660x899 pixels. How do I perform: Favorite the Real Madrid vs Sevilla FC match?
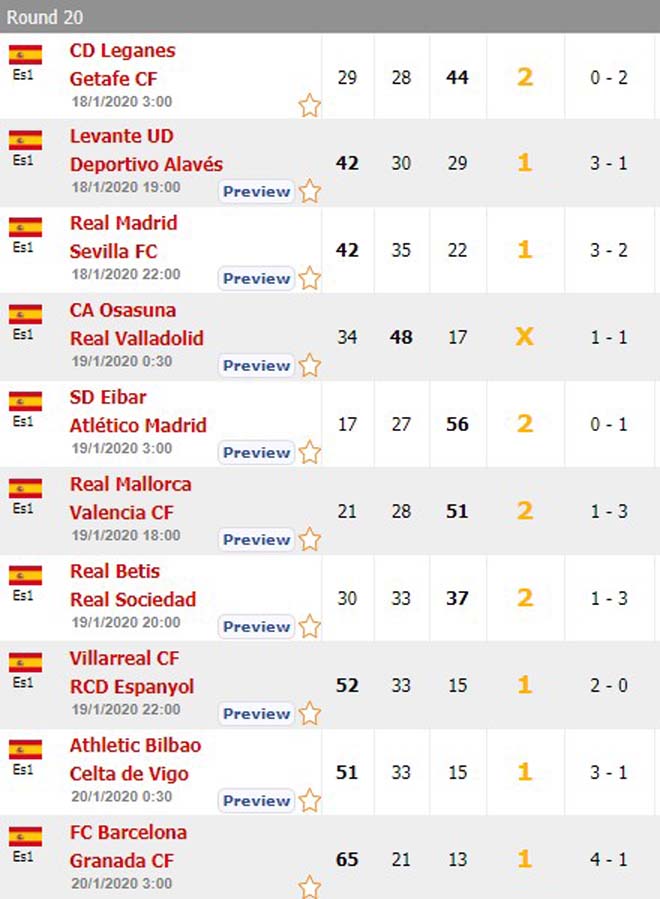coord(310,279)
